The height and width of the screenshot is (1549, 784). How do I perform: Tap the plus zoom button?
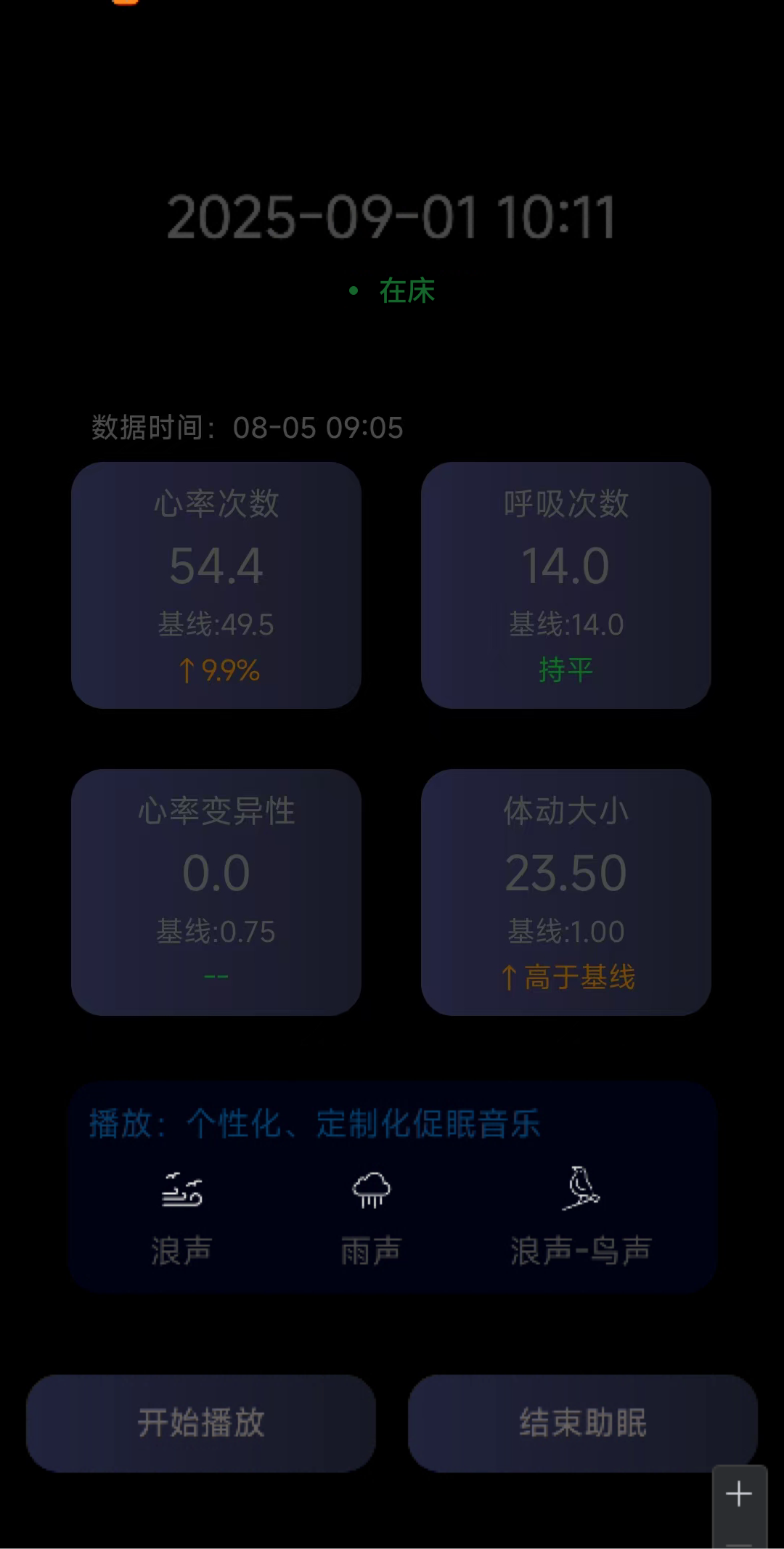point(739,1494)
